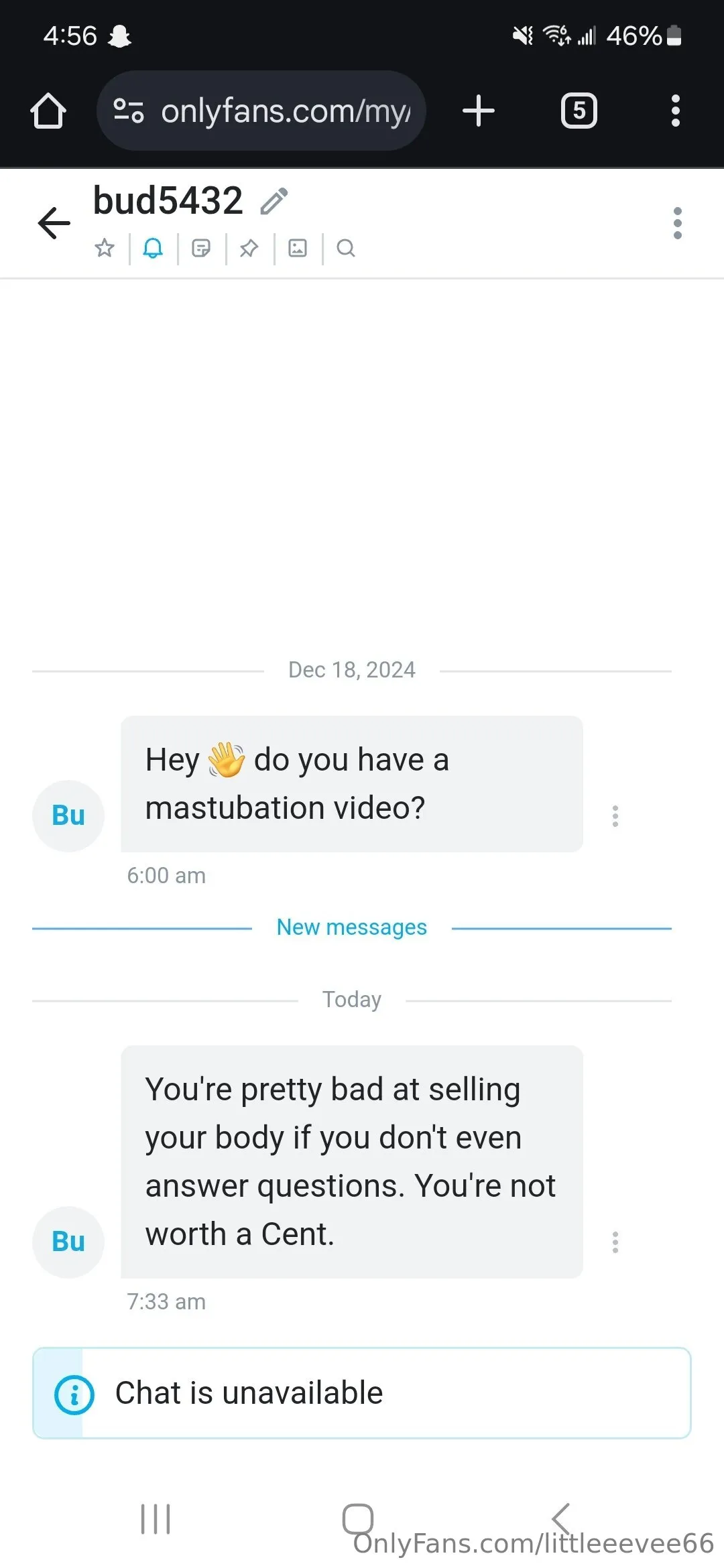Pin this conversation

(249, 249)
